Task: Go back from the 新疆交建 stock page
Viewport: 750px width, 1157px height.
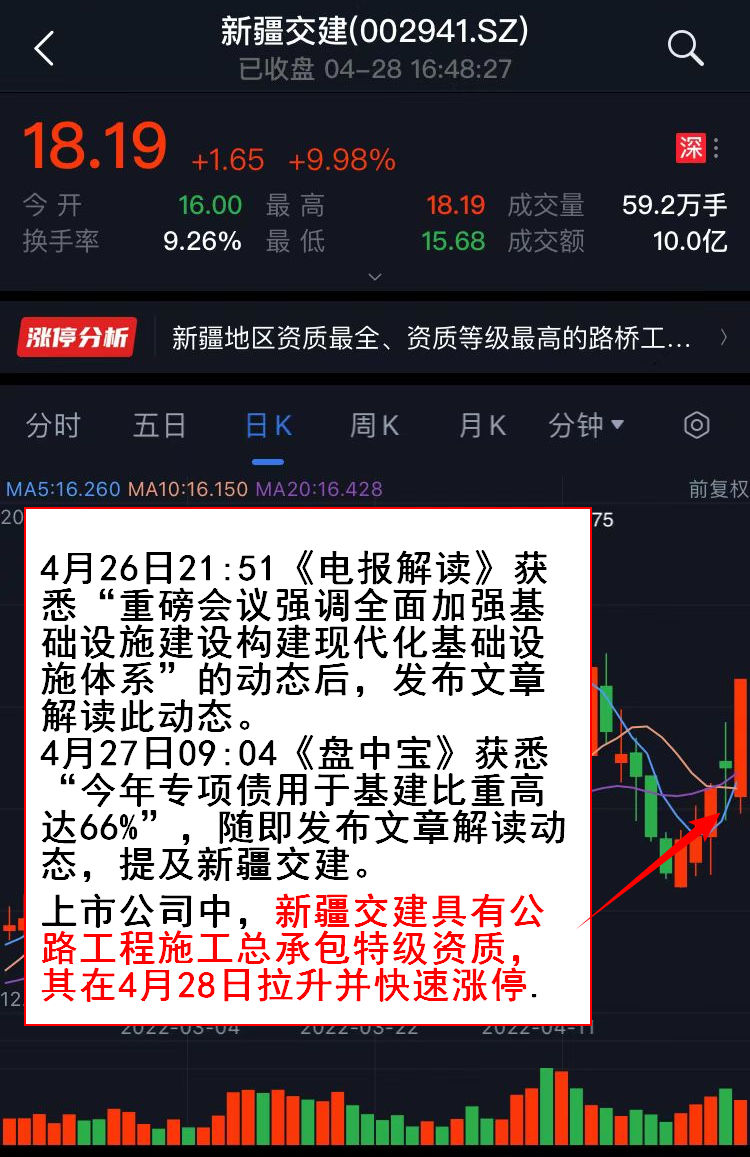Action: (43, 48)
